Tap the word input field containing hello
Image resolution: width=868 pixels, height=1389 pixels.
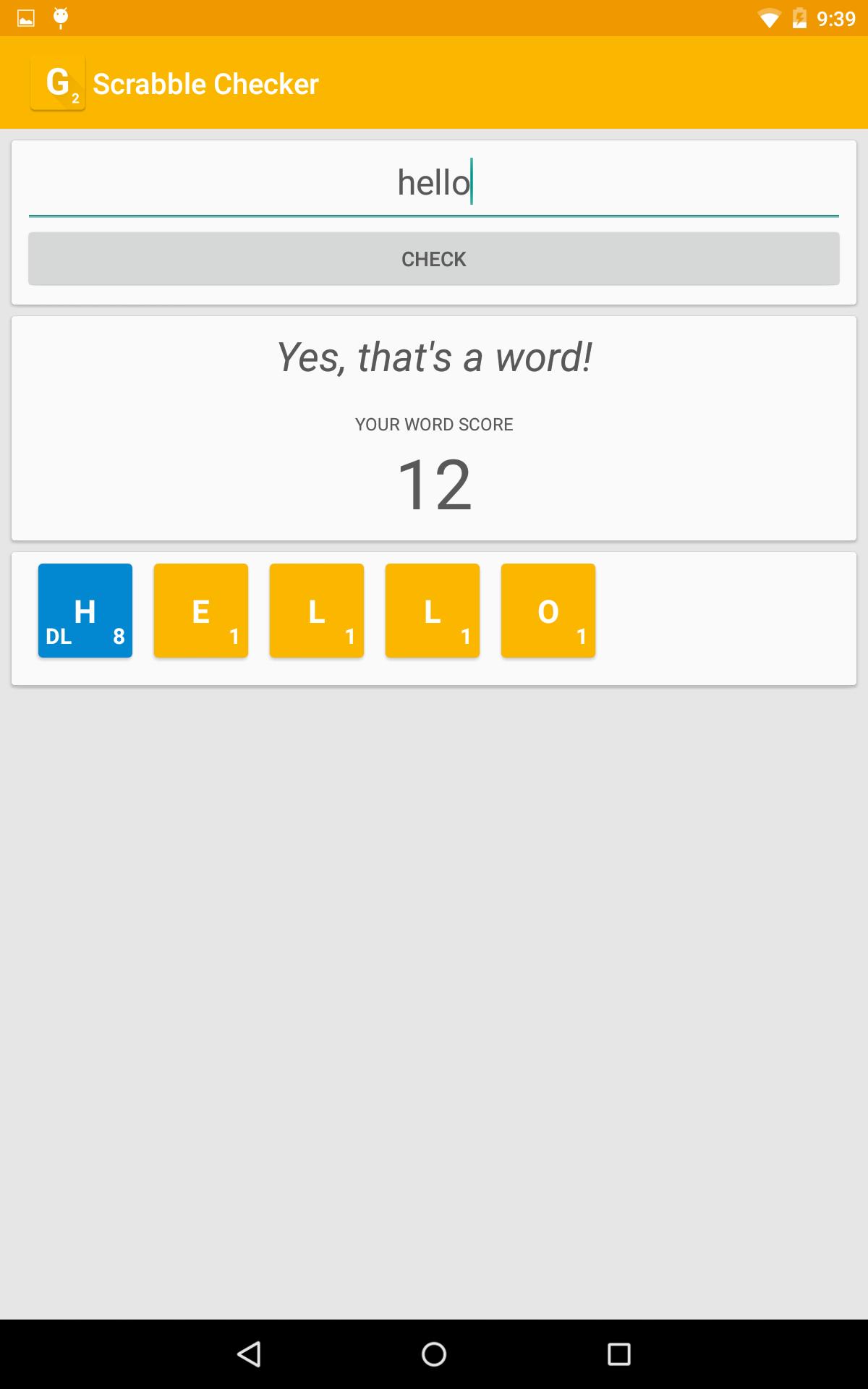pos(434,184)
